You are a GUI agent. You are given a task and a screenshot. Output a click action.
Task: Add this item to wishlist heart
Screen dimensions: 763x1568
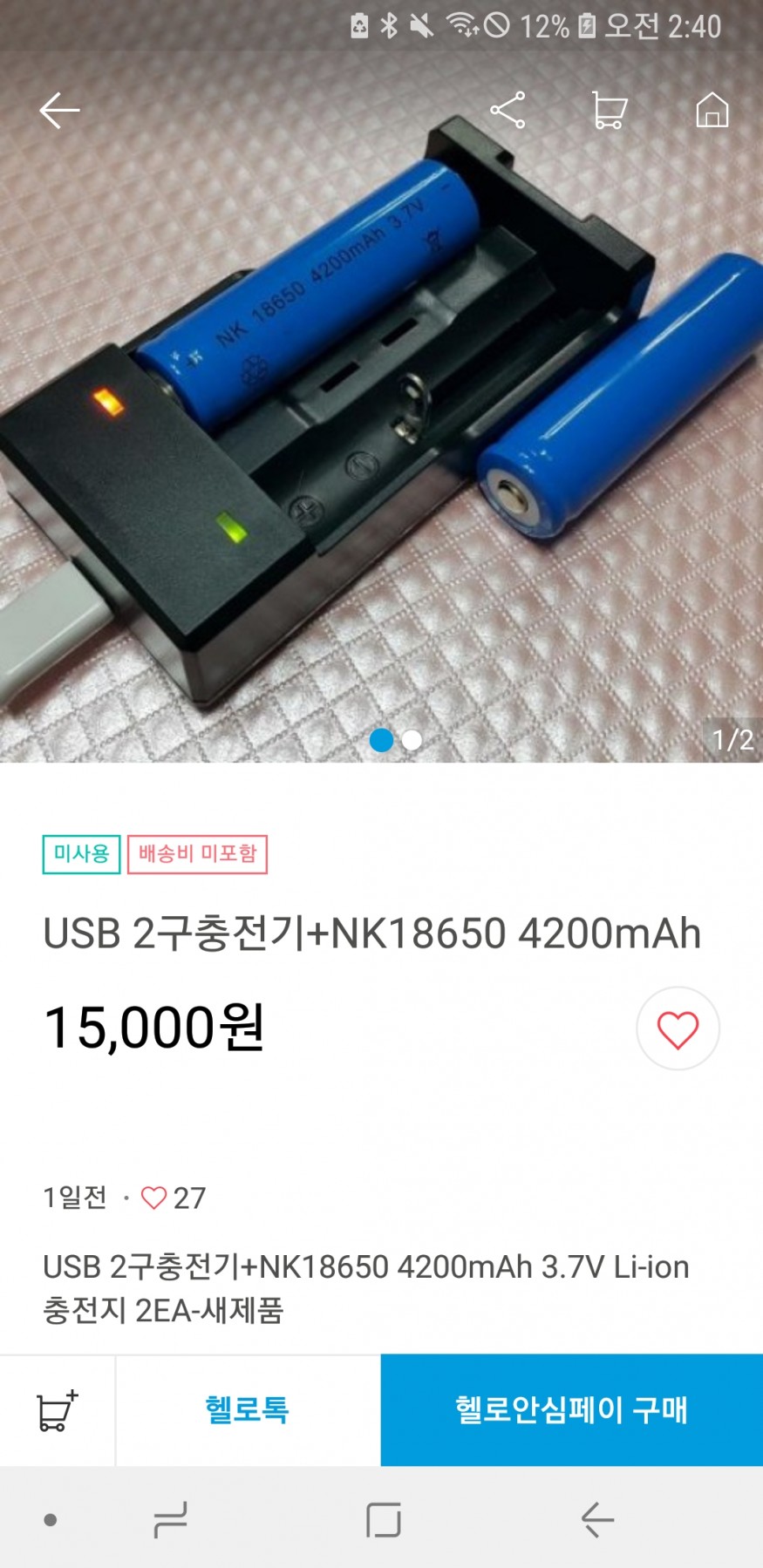tap(678, 1028)
